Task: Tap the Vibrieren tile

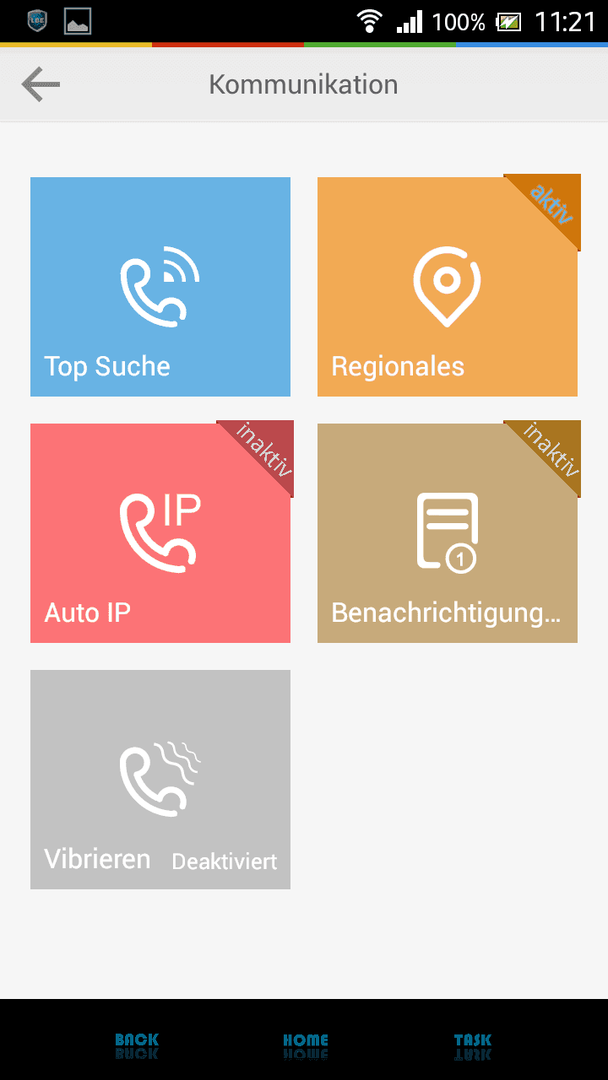Action: click(160, 779)
